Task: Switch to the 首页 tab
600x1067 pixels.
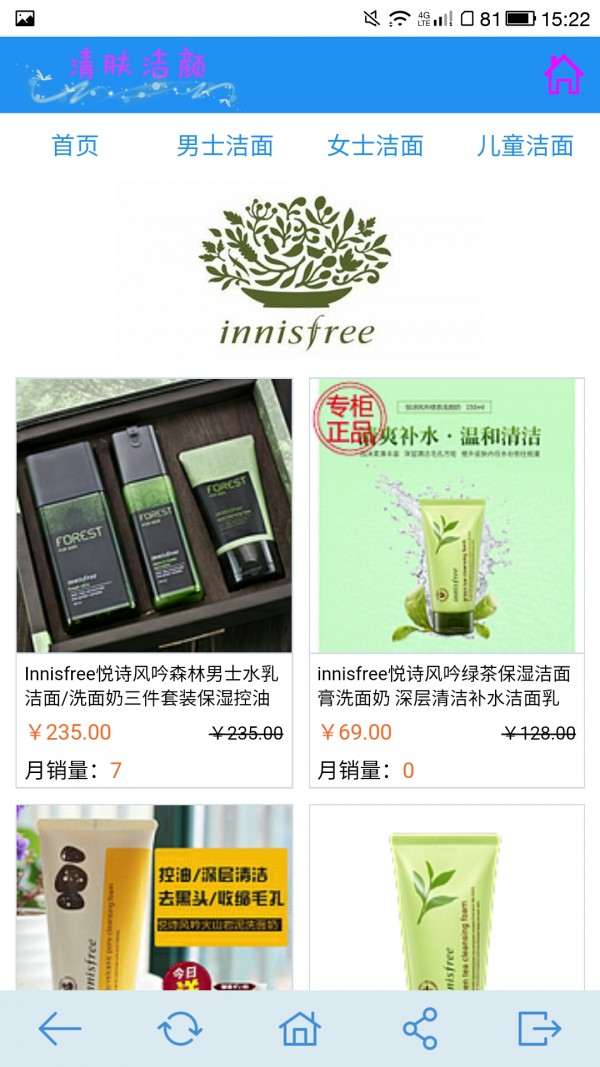Action: [x=76, y=146]
